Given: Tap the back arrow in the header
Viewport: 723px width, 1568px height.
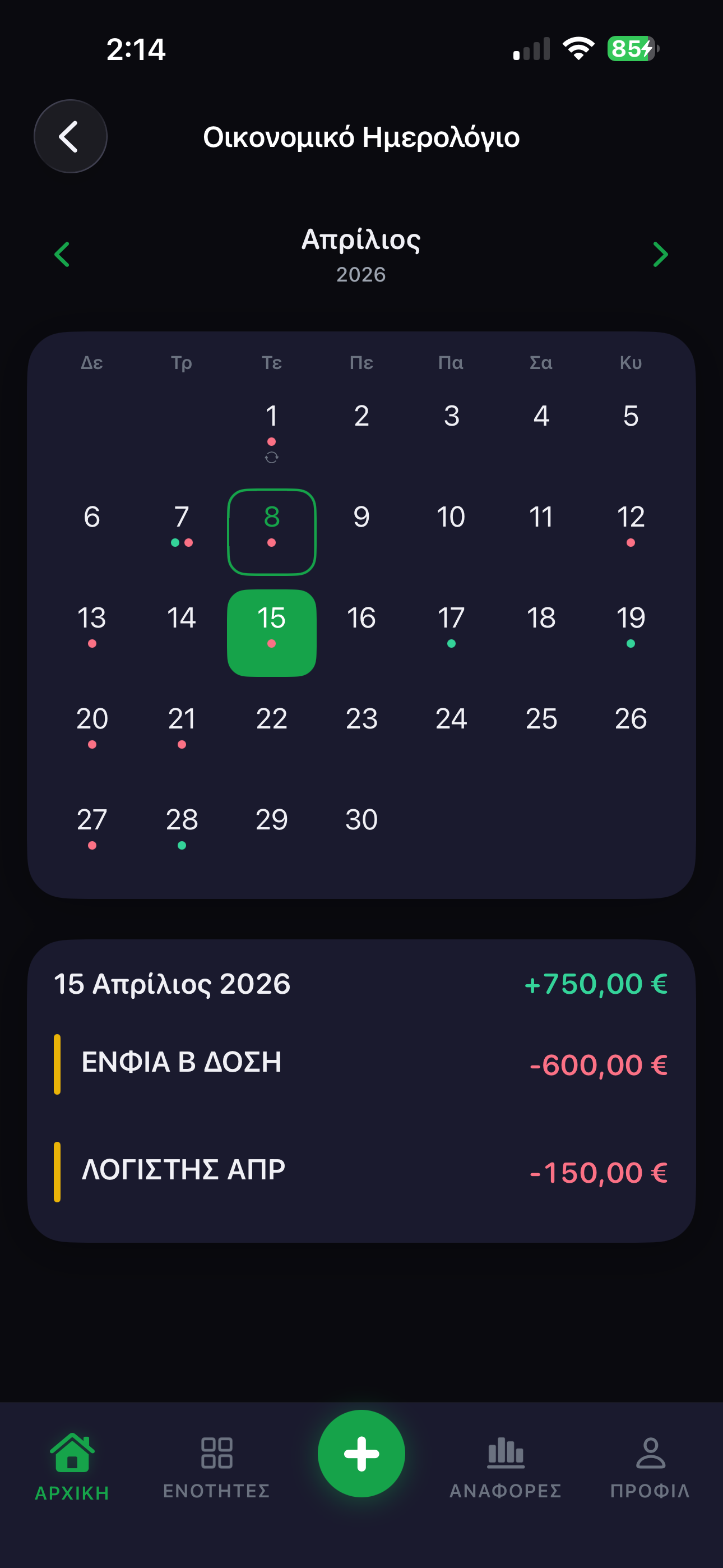Looking at the screenshot, I should coord(70,136).
